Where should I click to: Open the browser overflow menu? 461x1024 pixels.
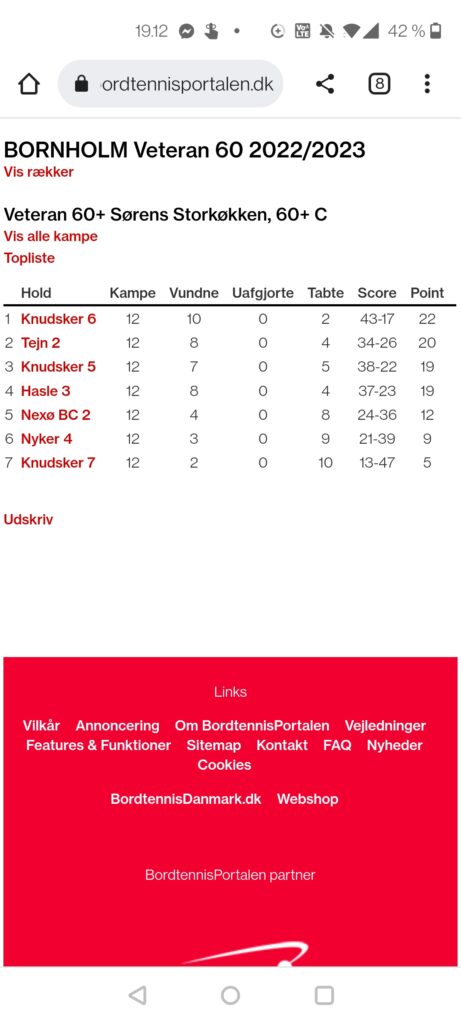427,84
